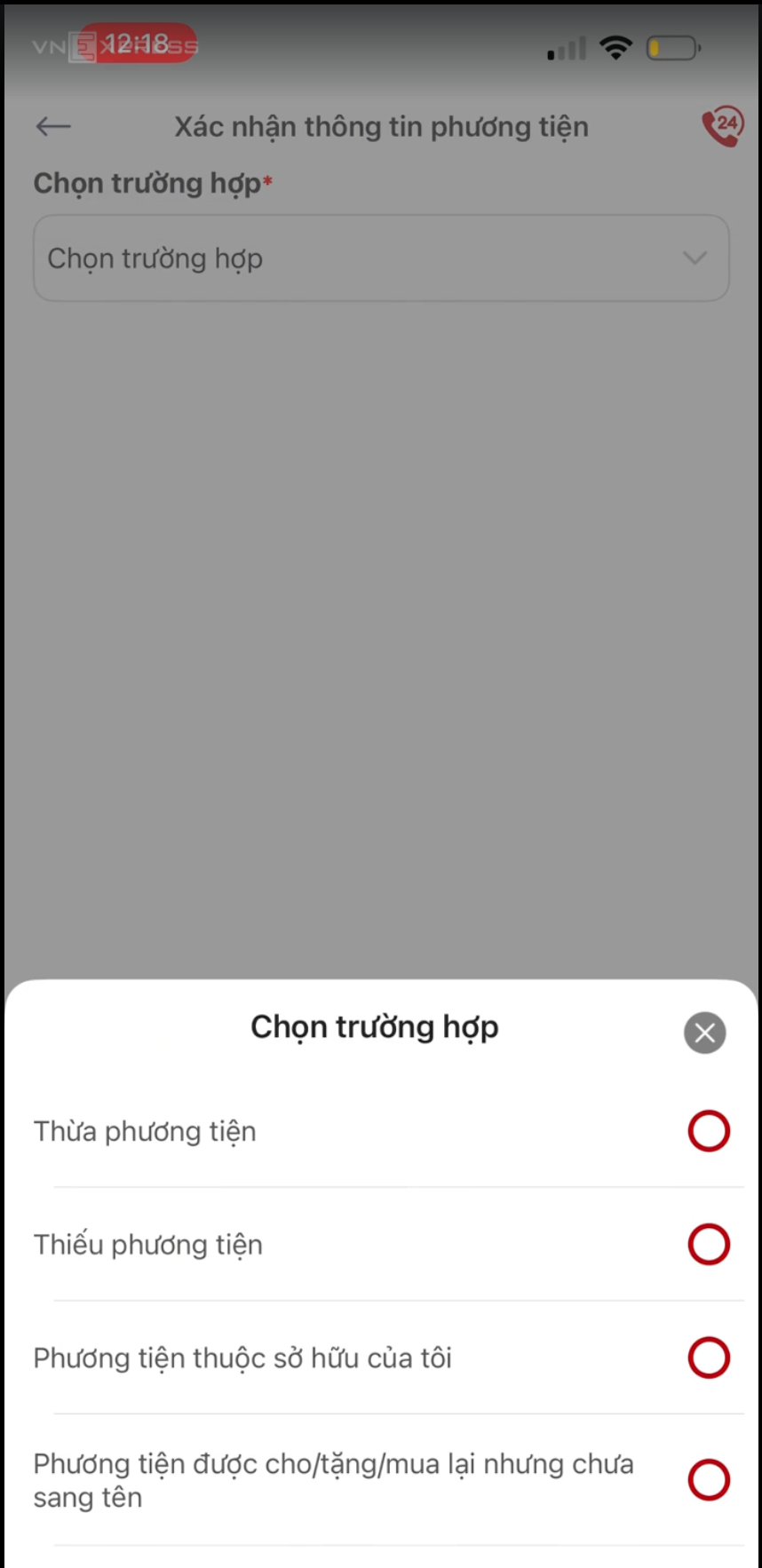Tap the header title Xác nhận thông tin phương tiện
This screenshot has width=762, height=1568.
point(381,126)
